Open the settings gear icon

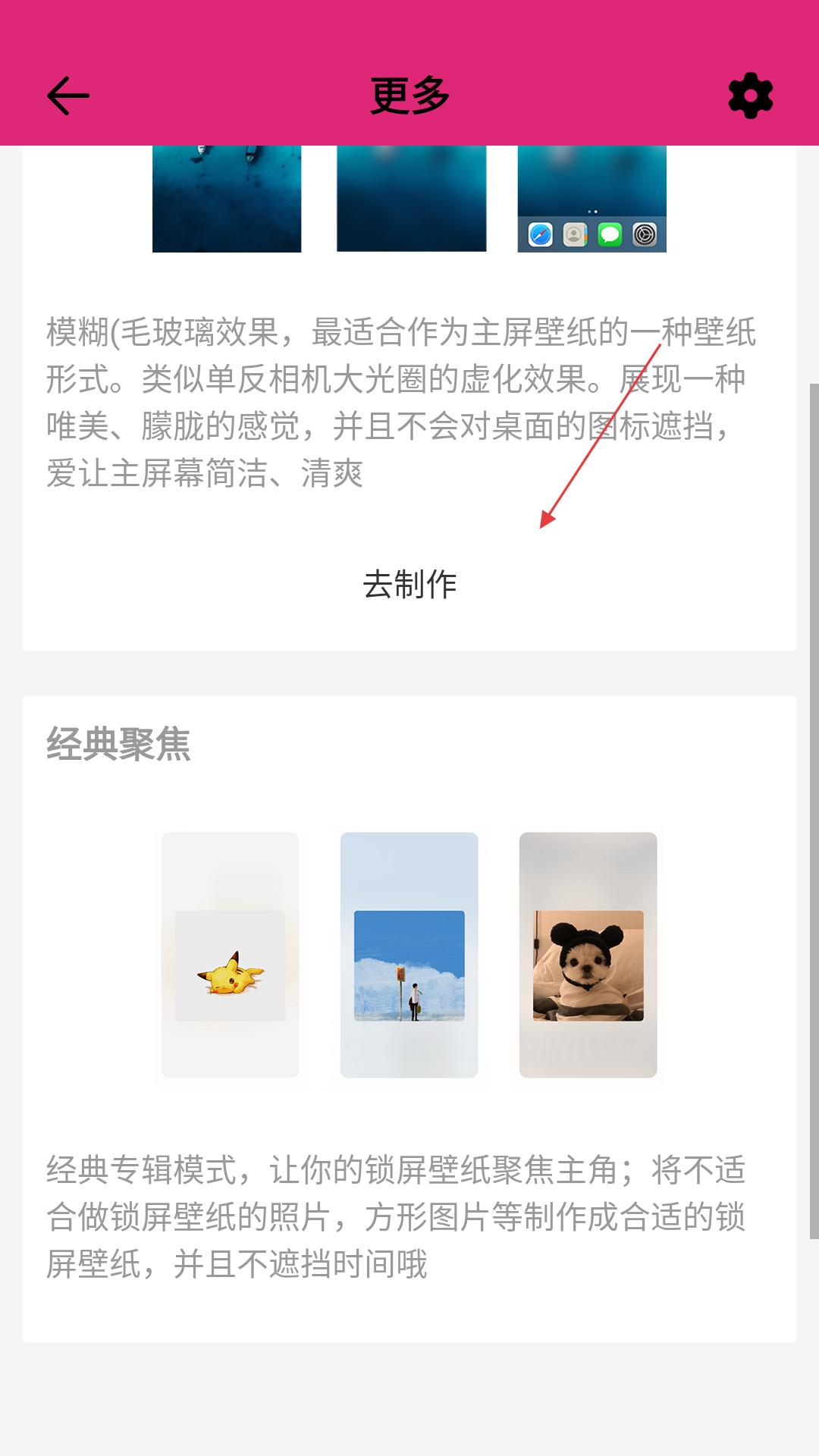pos(750,96)
